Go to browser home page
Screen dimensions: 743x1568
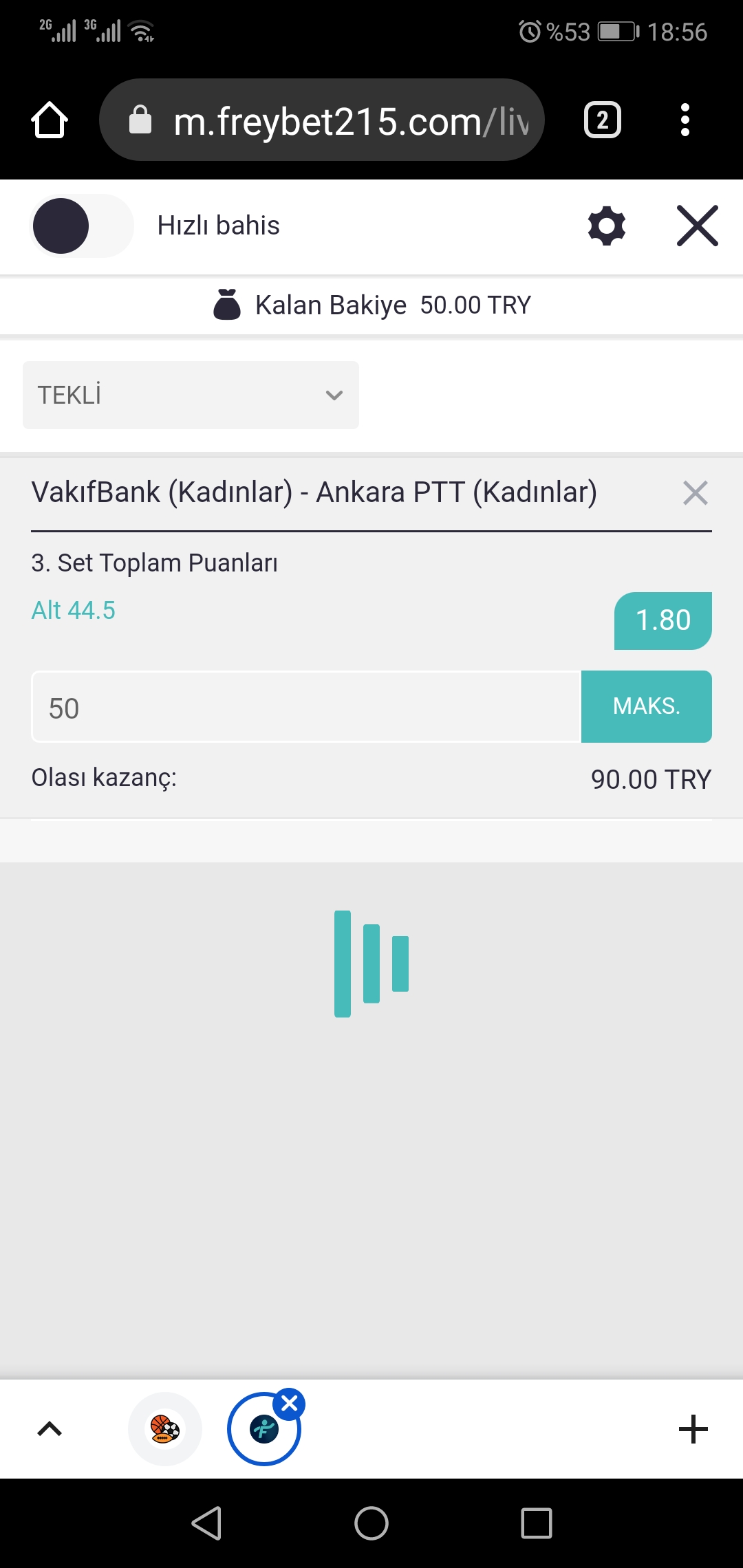click(x=50, y=120)
